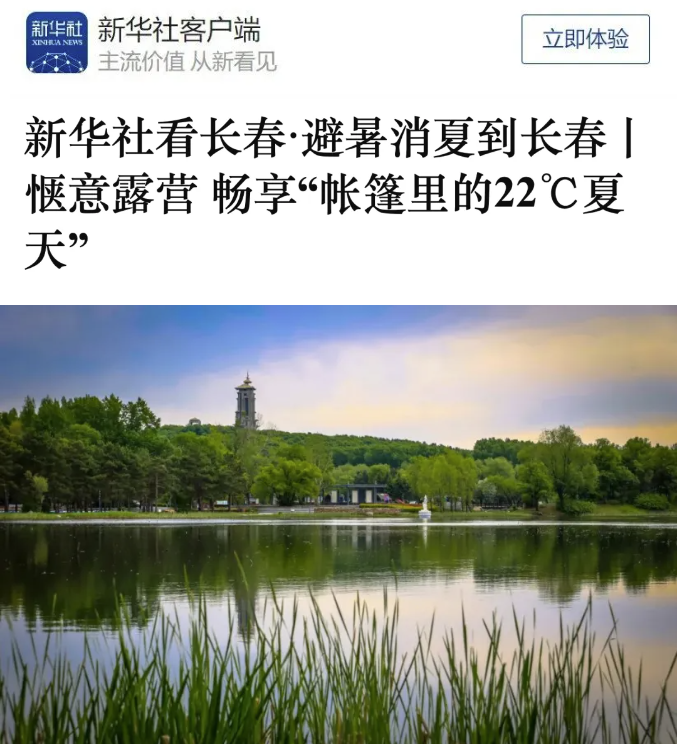Tap the 立即体验 button
The height and width of the screenshot is (744, 678).
click(x=585, y=40)
